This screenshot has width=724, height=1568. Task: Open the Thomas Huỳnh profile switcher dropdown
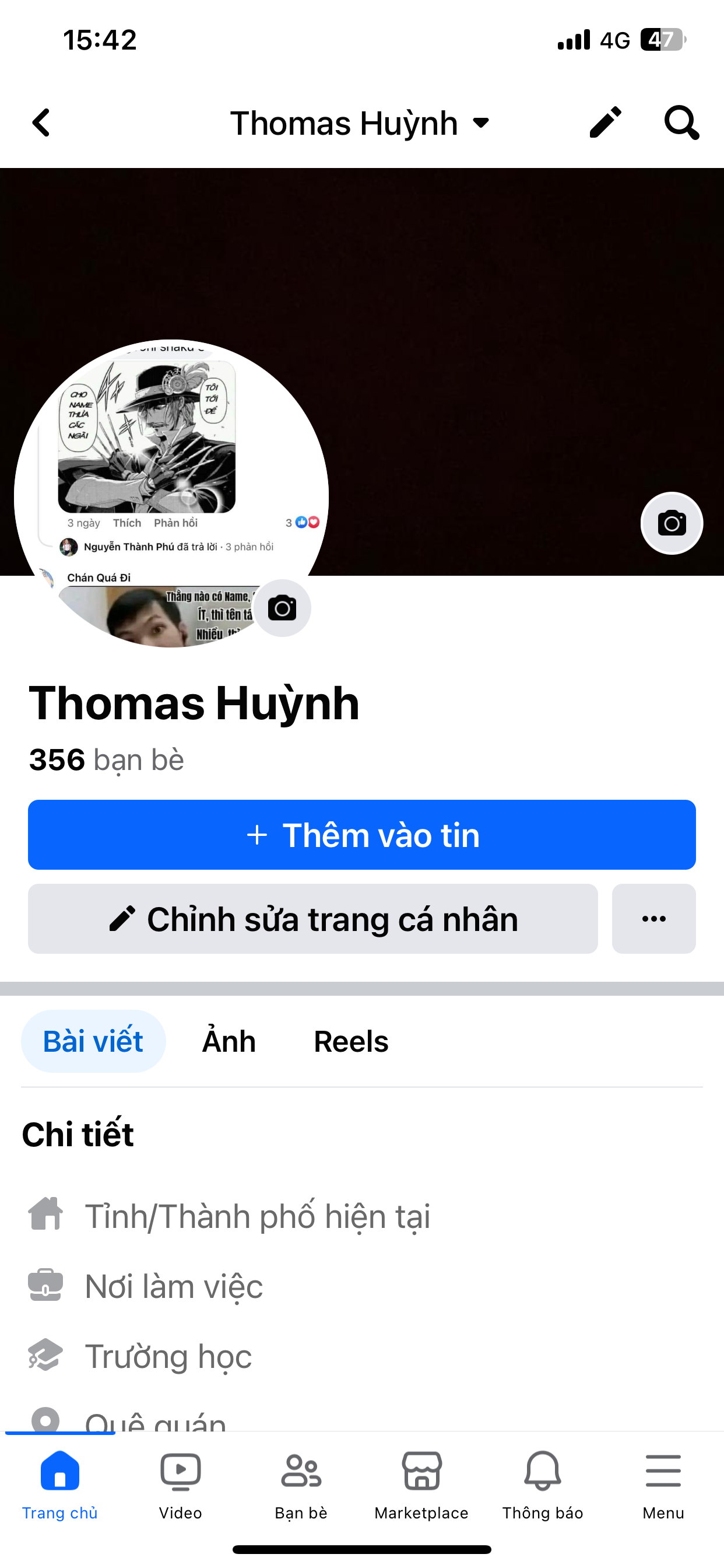(x=360, y=123)
